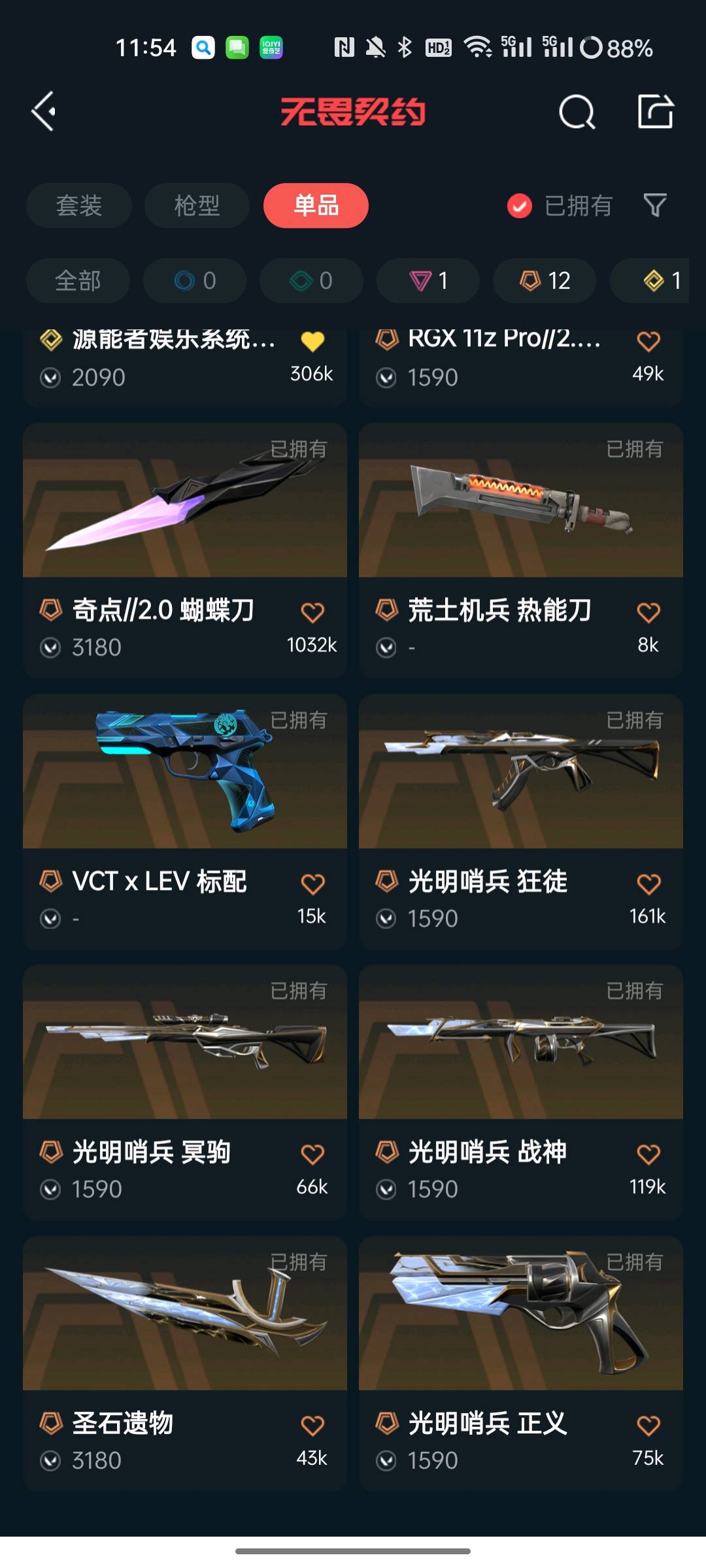Unlike the 源能者娱乐系统 skin
This screenshot has width=706, height=1568.
click(312, 341)
